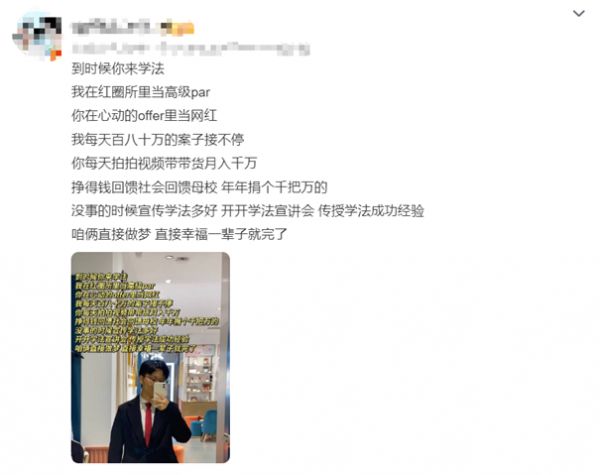Open the poster's profile avatar
This screenshot has width=600, height=475.
(x=37, y=33)
